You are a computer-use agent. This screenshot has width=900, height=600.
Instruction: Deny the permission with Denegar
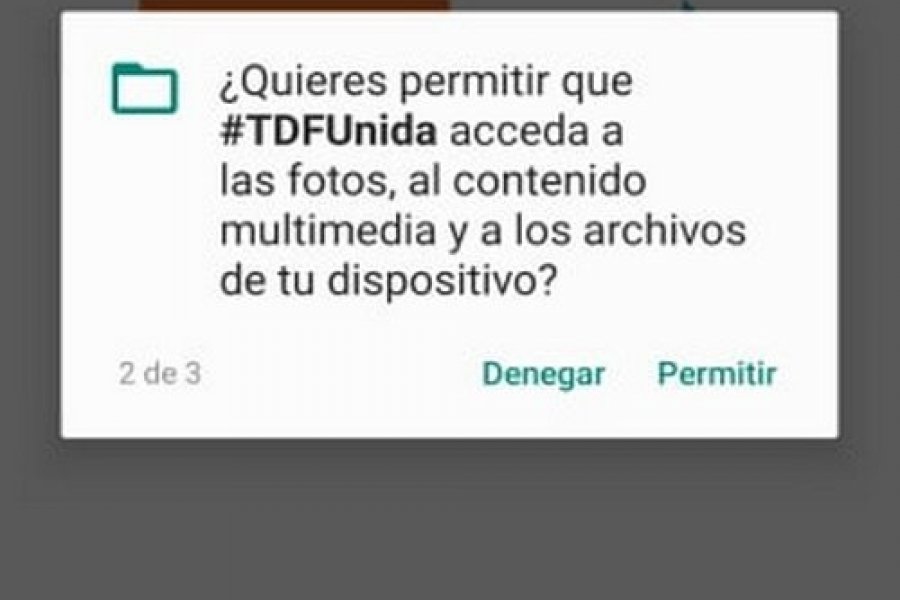point(543,374)
